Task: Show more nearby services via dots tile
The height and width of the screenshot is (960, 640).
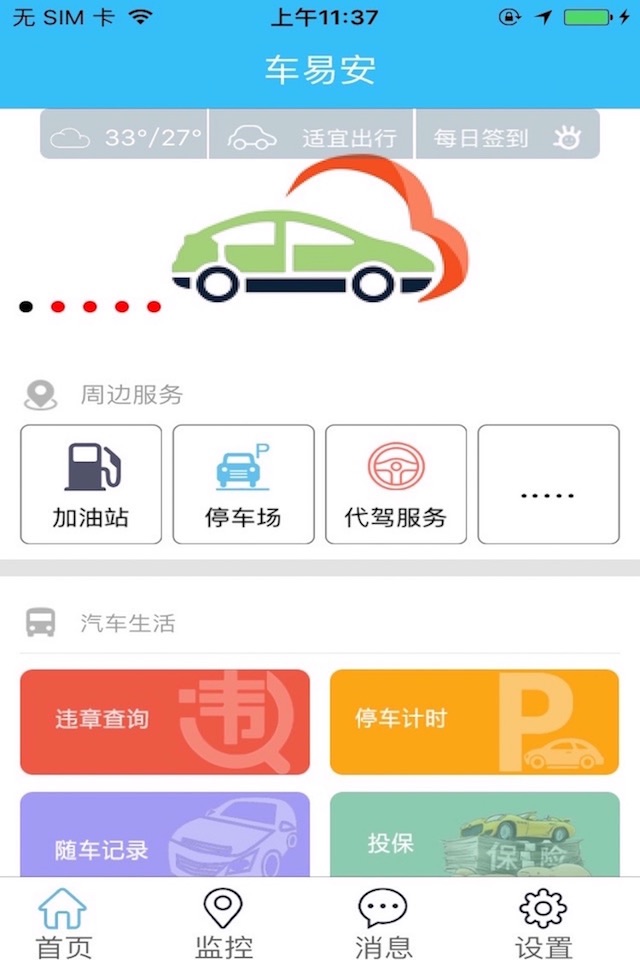Action: [x=548, y=484]
